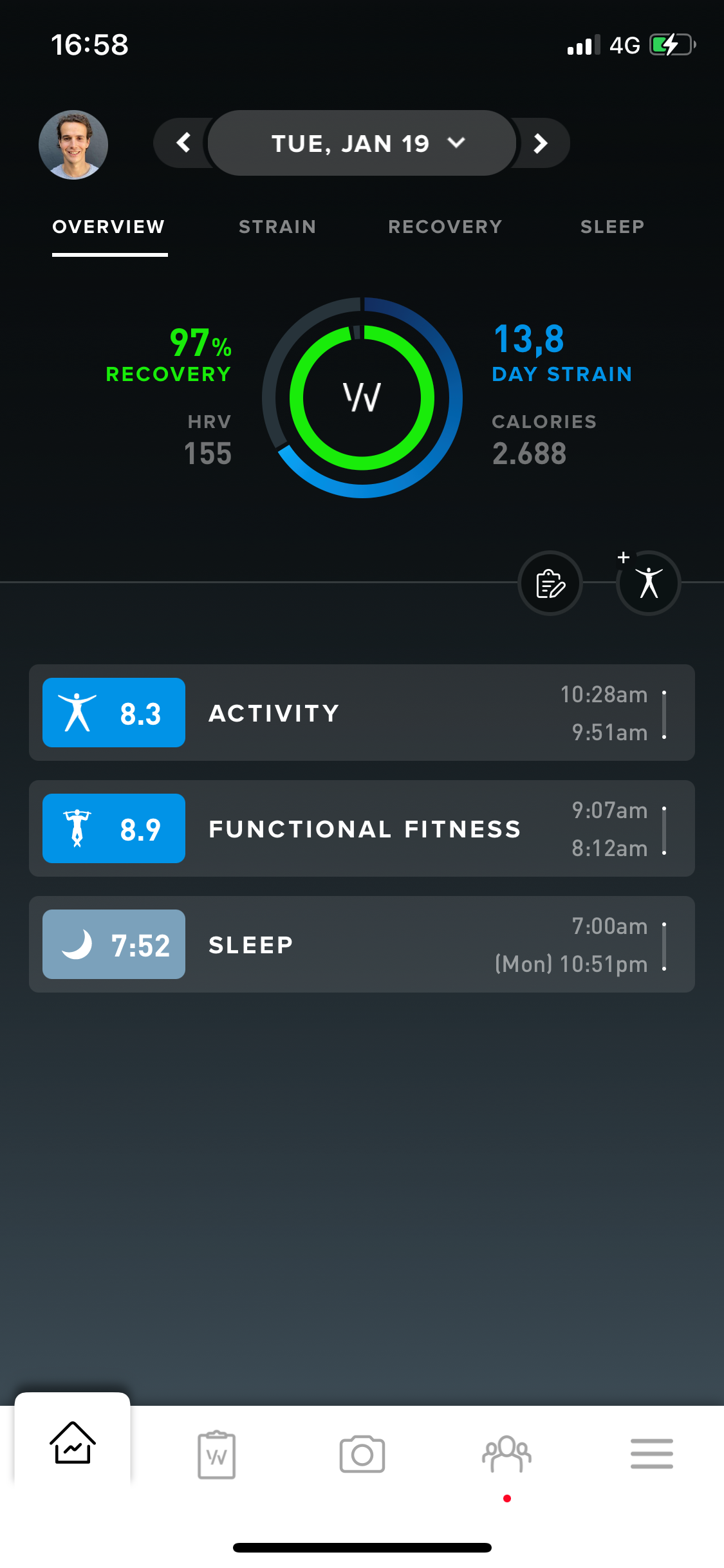
Task: Open the clipboard tab with WHOOP logo
Action: pos(217,1455)
